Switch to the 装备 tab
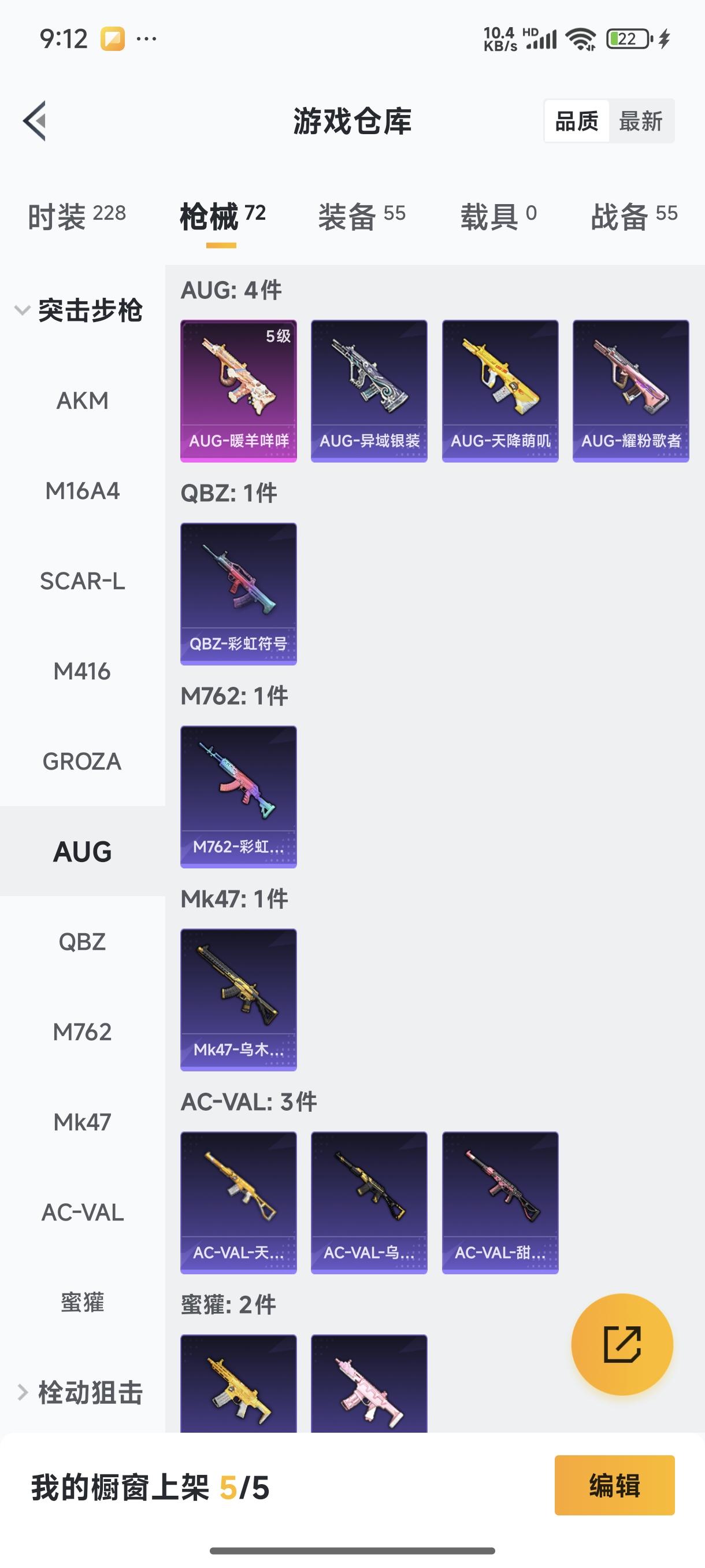The width and height of the screenshot is (705, 1568). click(x=361, y=217)
